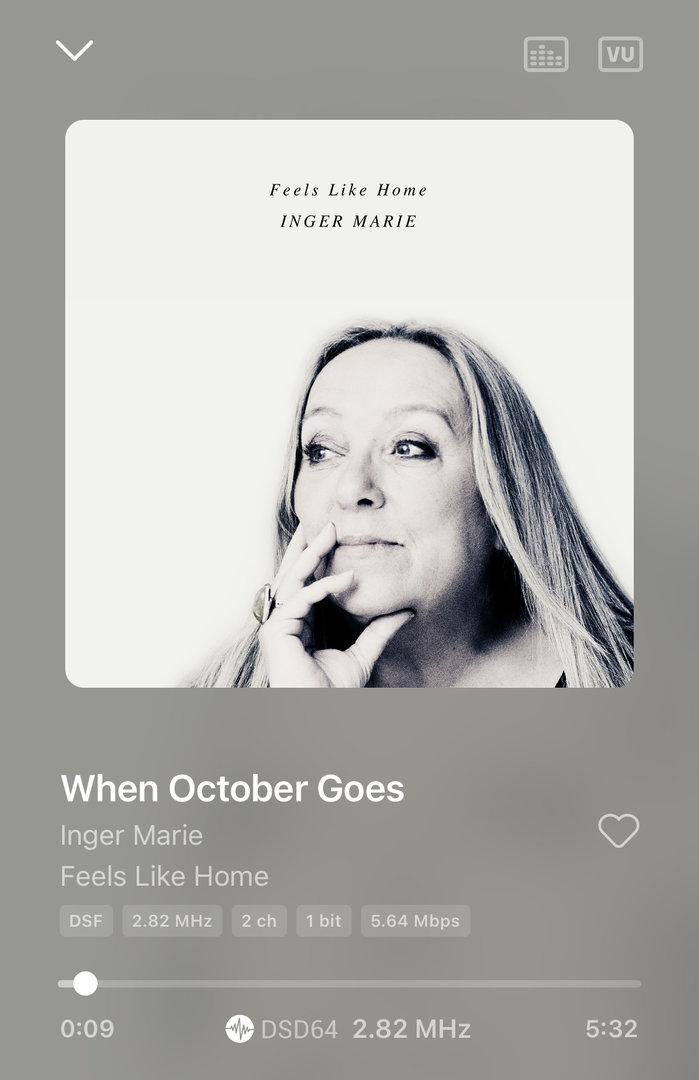Viewport: 699px width, 1080px height.
Task: Open album Feels Like Home
Action: tap(164, 877)
